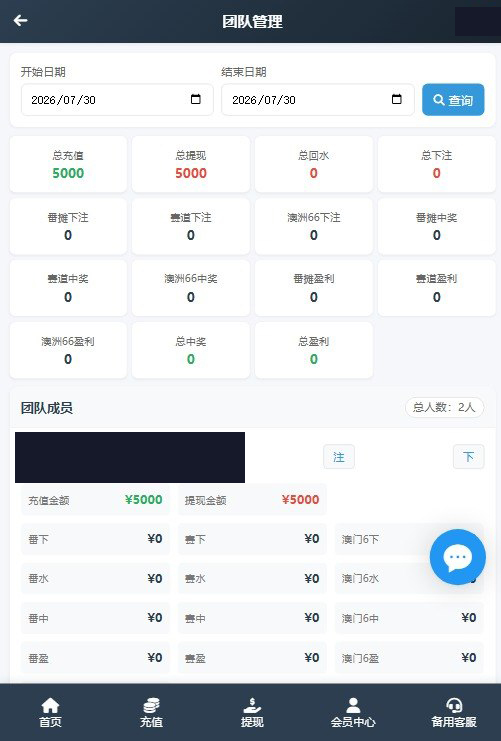
Task: Switch to the 会员中心 tab
Action: [x=353, y=712]
